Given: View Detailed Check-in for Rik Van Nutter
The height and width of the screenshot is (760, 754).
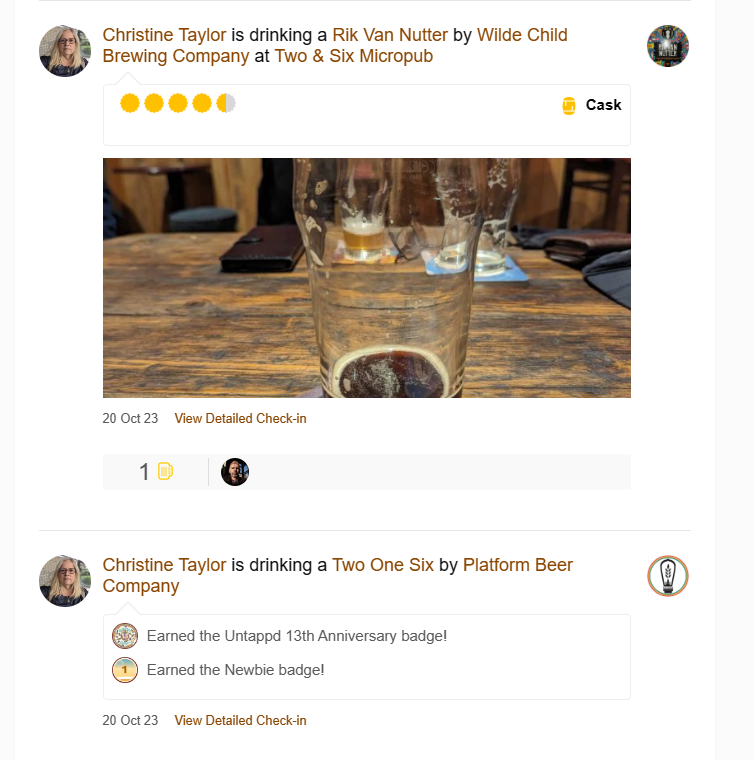Looking at the screenshot, I should tap(240, 419).
